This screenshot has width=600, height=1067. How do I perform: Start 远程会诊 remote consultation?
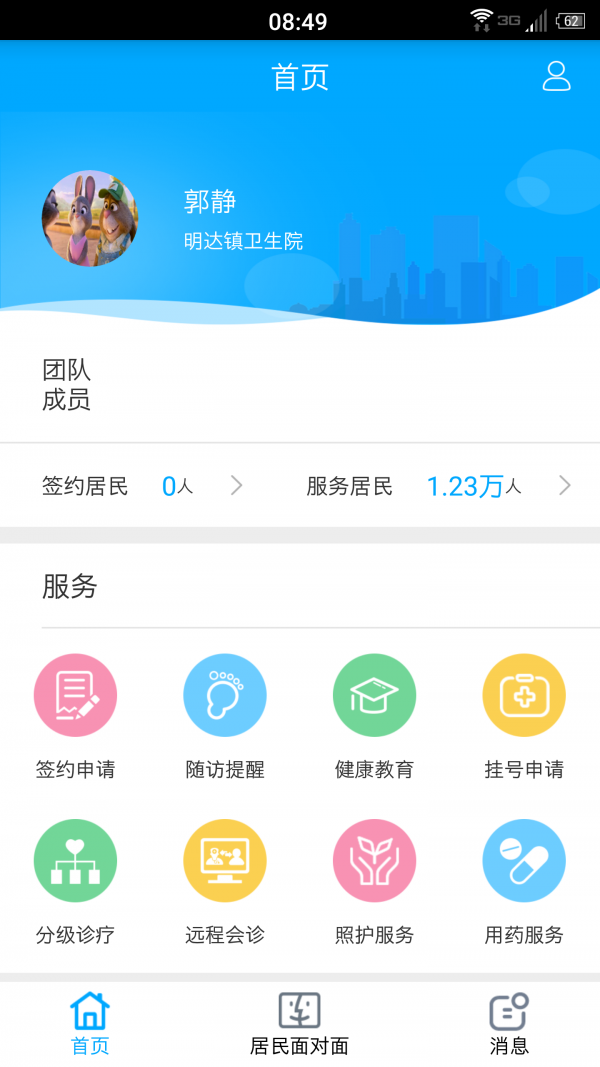pyautogui.click(x=225, y=880)
